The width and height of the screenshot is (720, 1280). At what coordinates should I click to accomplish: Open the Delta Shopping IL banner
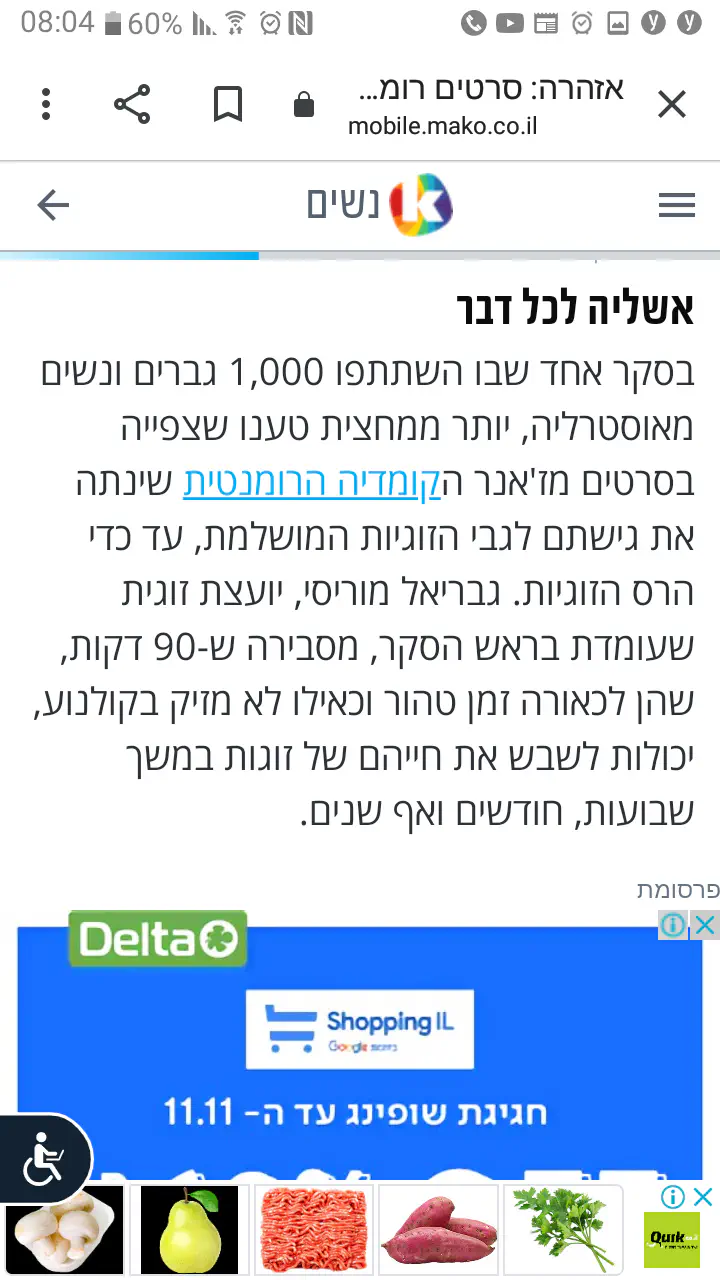360,1040
